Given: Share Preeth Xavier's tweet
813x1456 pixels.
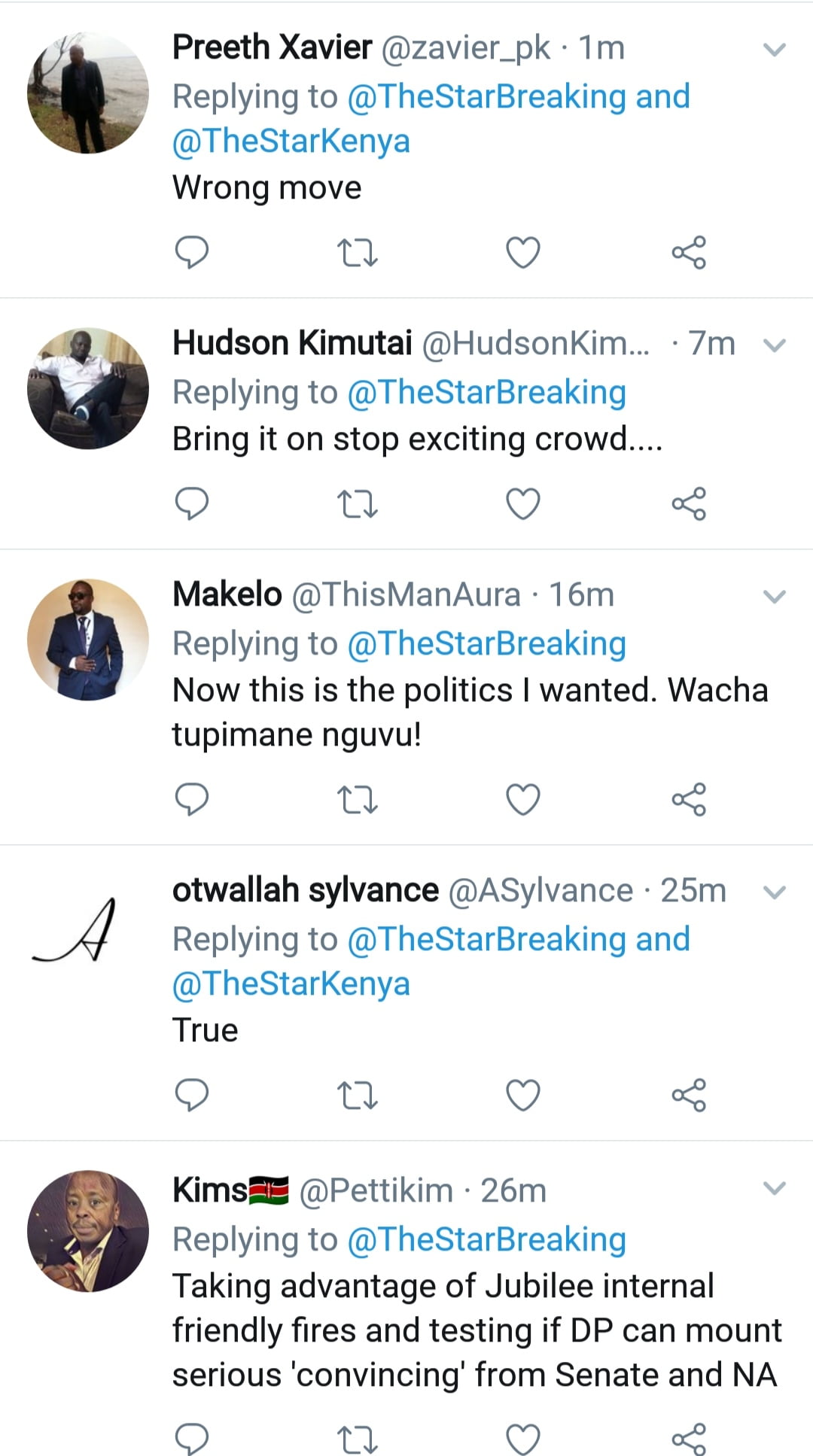Looking at the screenshot, I should [689, 253].
